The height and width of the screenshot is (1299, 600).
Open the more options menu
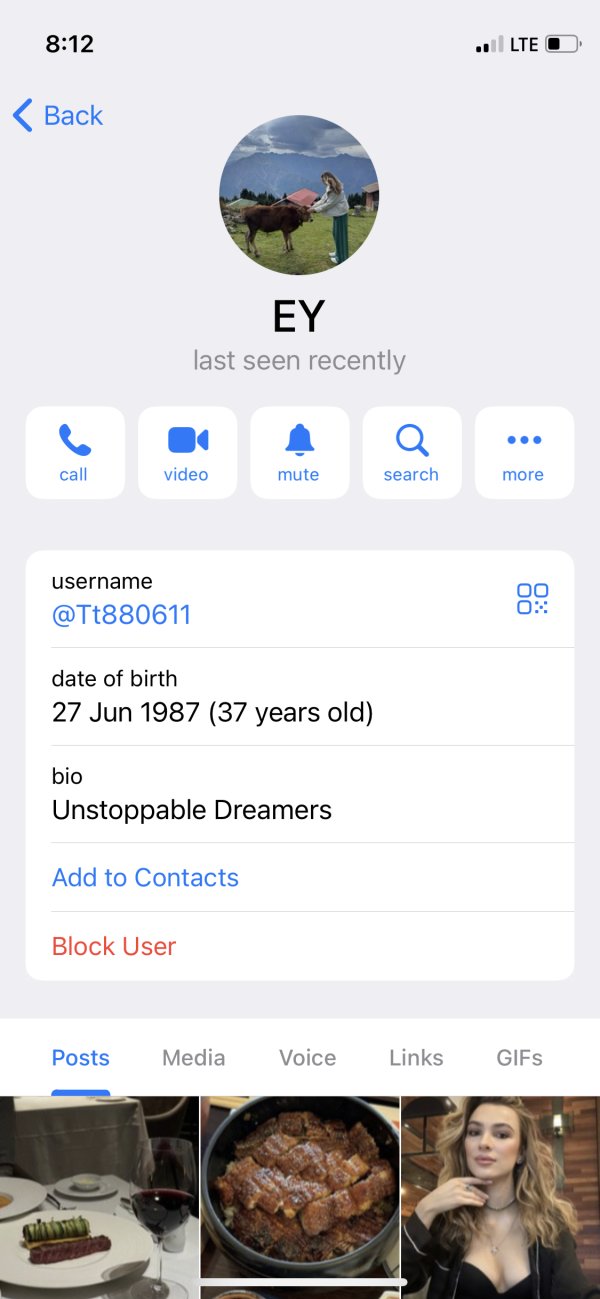pyautogui.click(x=524, y=452)
